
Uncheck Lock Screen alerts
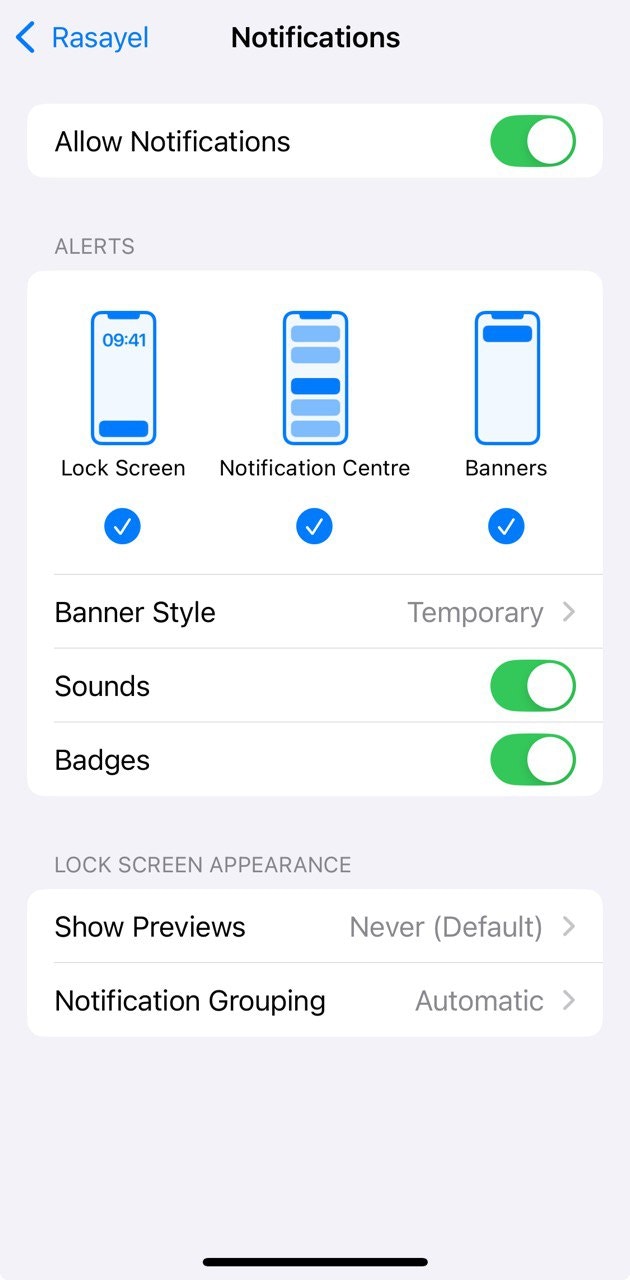click(123, 526)
